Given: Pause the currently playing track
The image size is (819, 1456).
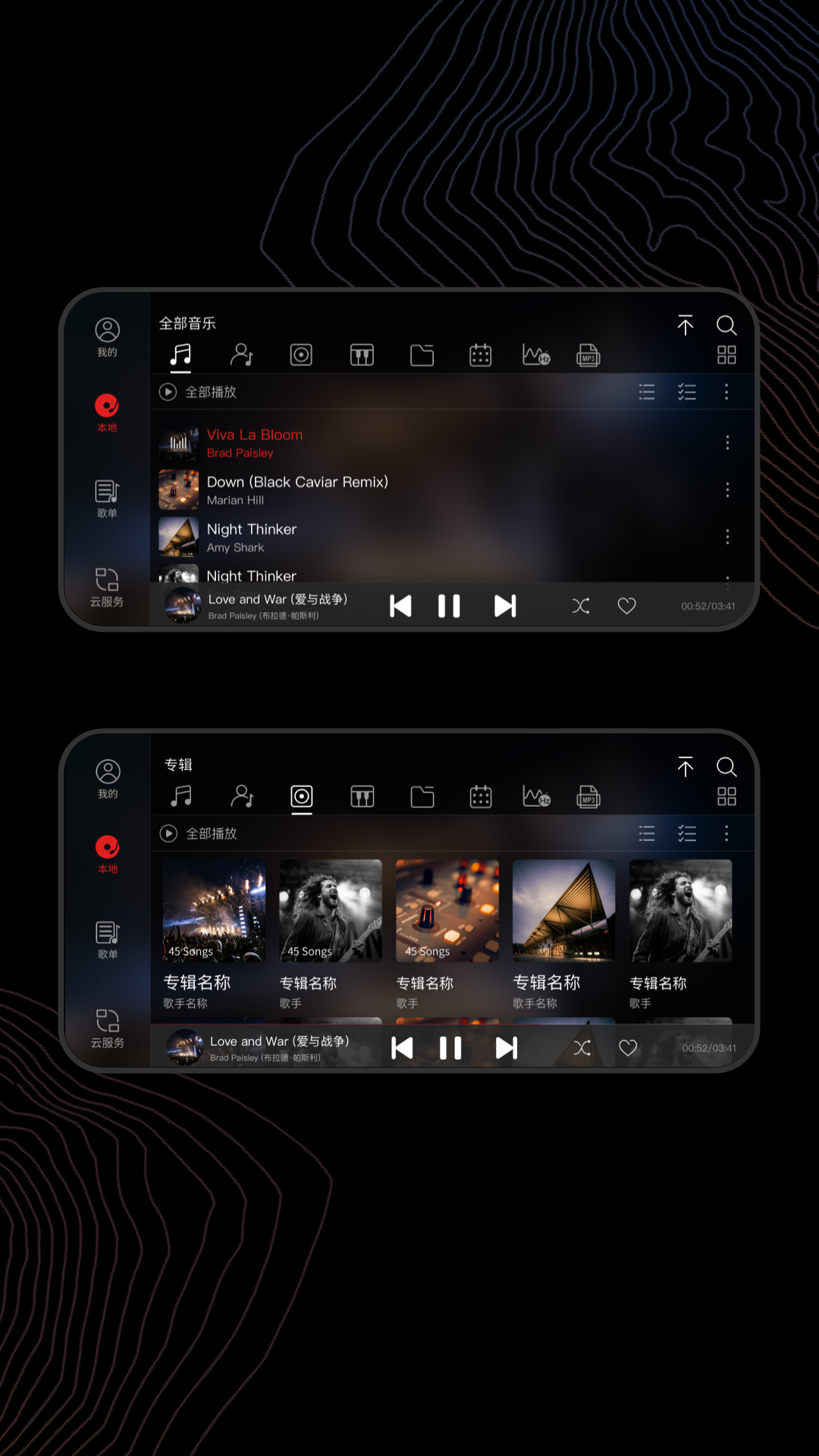Looking at the screenshot, I should coord(448,606).
